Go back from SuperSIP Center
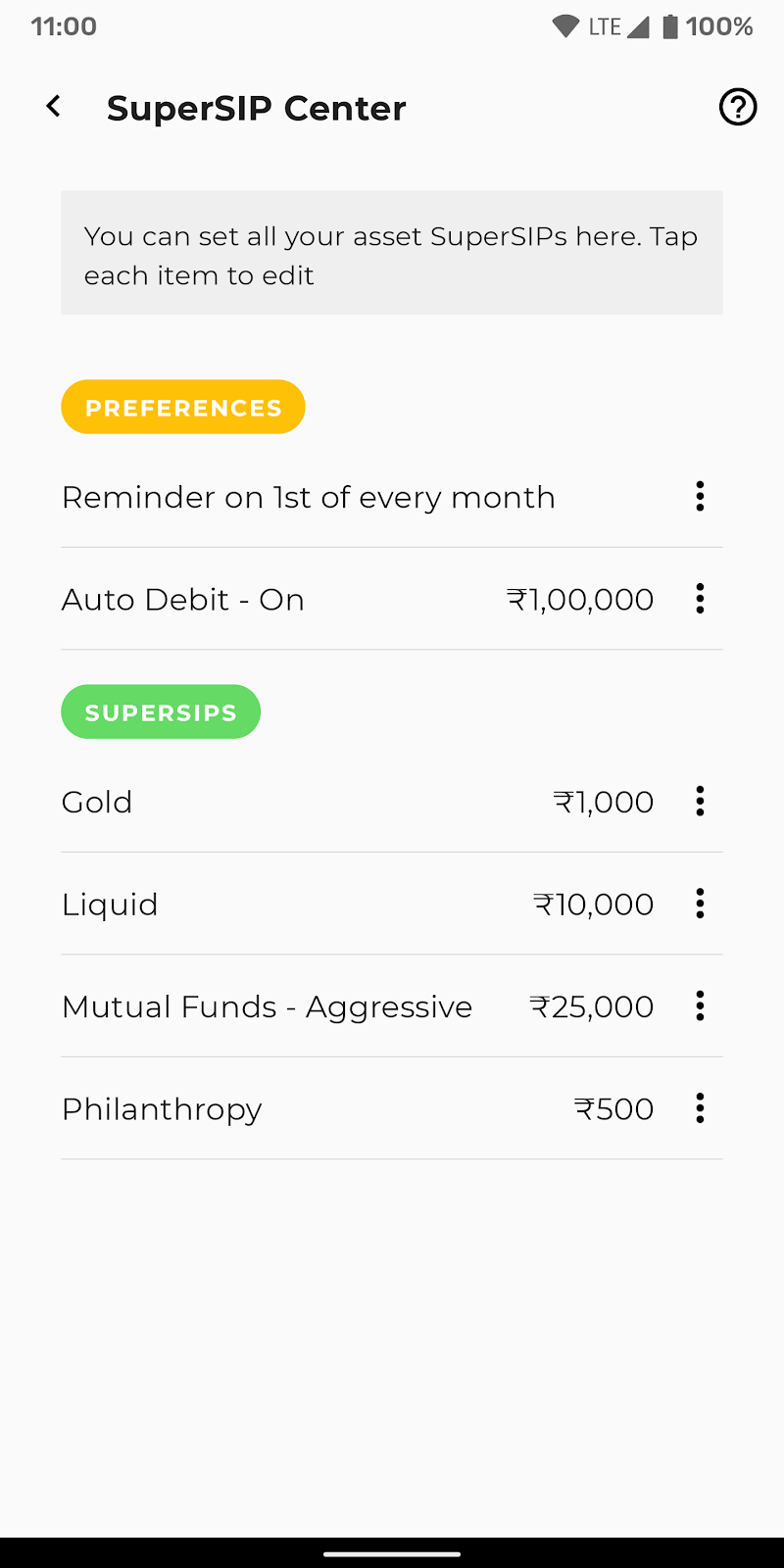This screenshot has width=784, height=1568. click(54, 107)
